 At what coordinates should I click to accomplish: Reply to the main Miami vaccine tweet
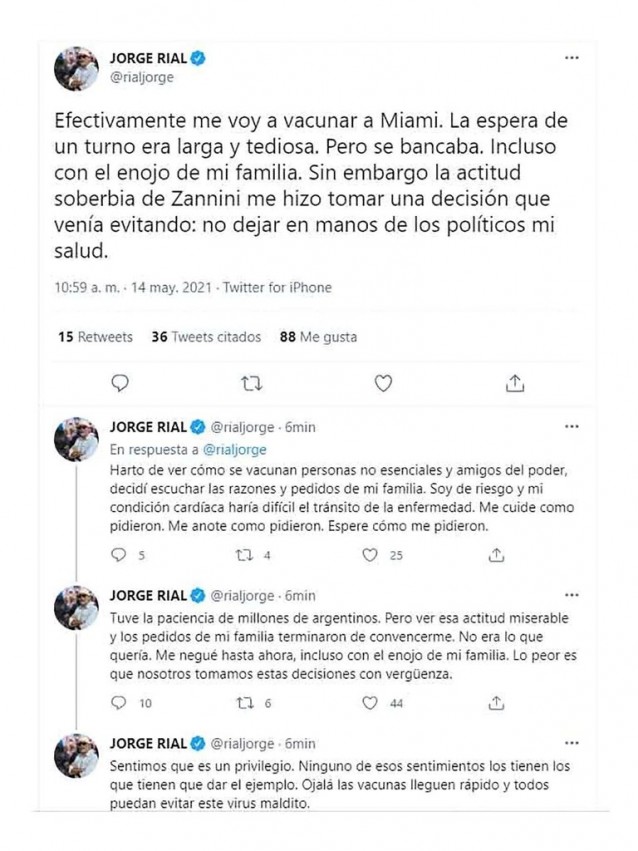pos(119,381)
